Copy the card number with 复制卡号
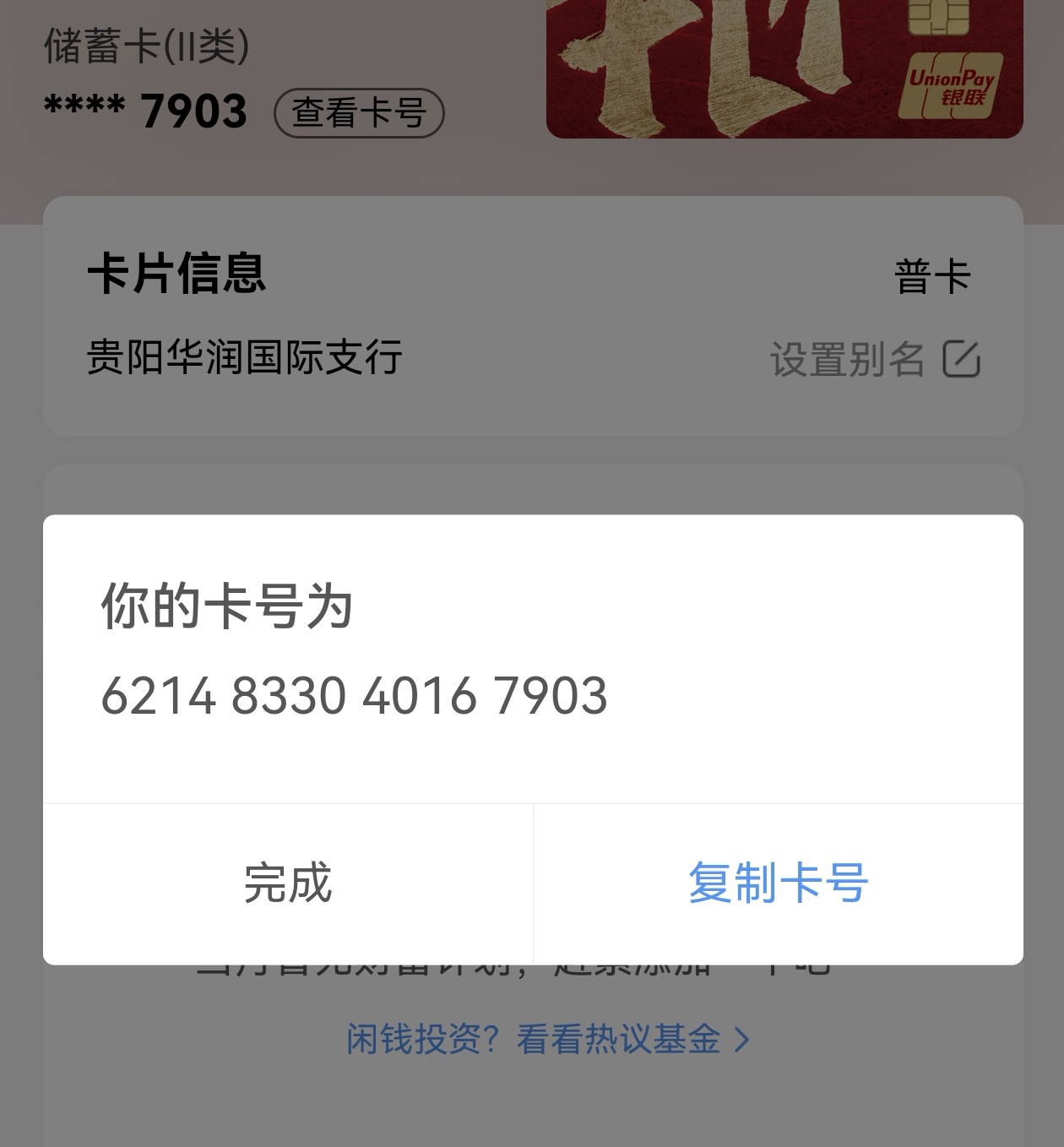1064x1147 pixels. pos(778,883)
